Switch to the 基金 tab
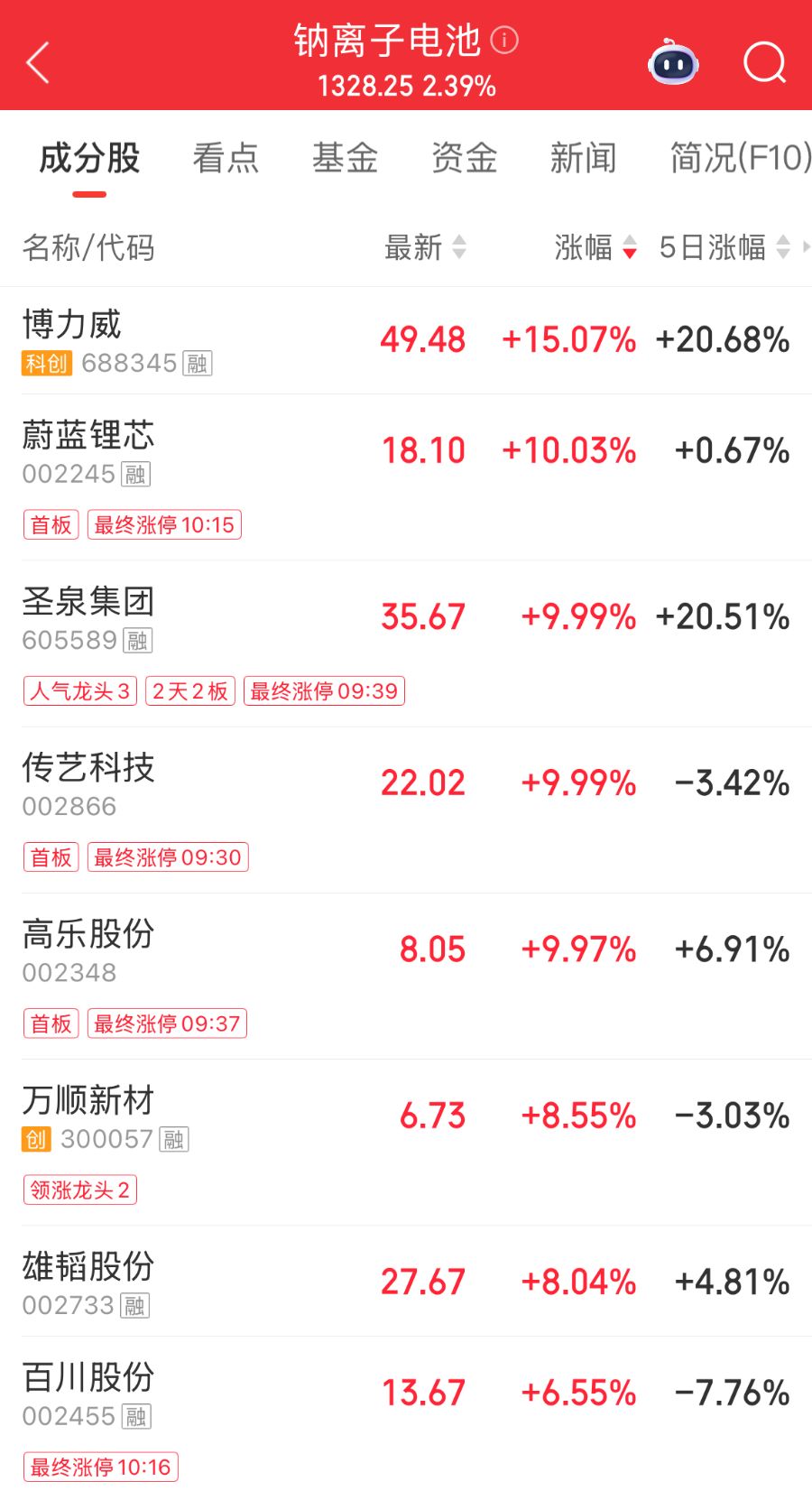Viewport: 812px width, 1500px height. 345,158
